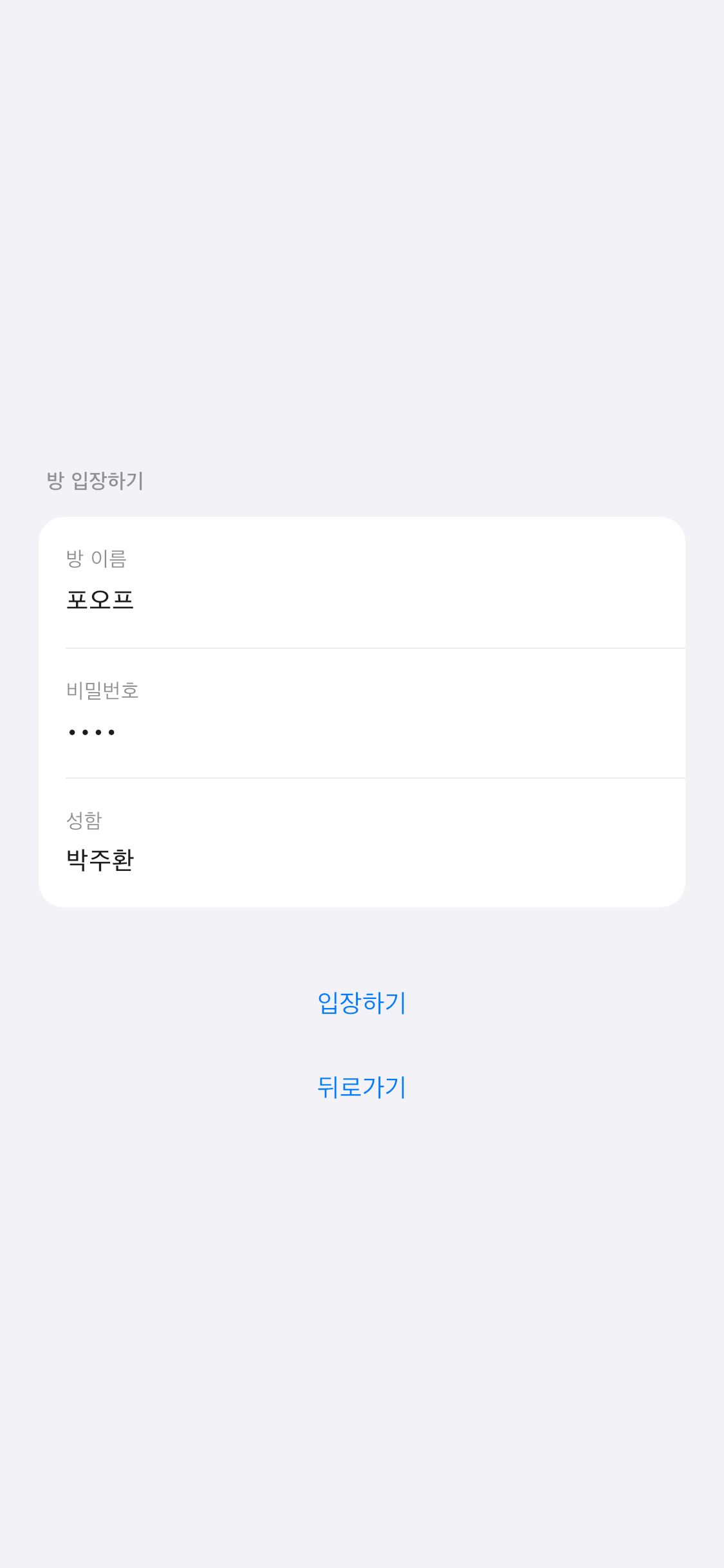The width and height of the screenshot is (724, 1568).
Task: Click the 방 입장하기 heading
Action: click(94, 480)
